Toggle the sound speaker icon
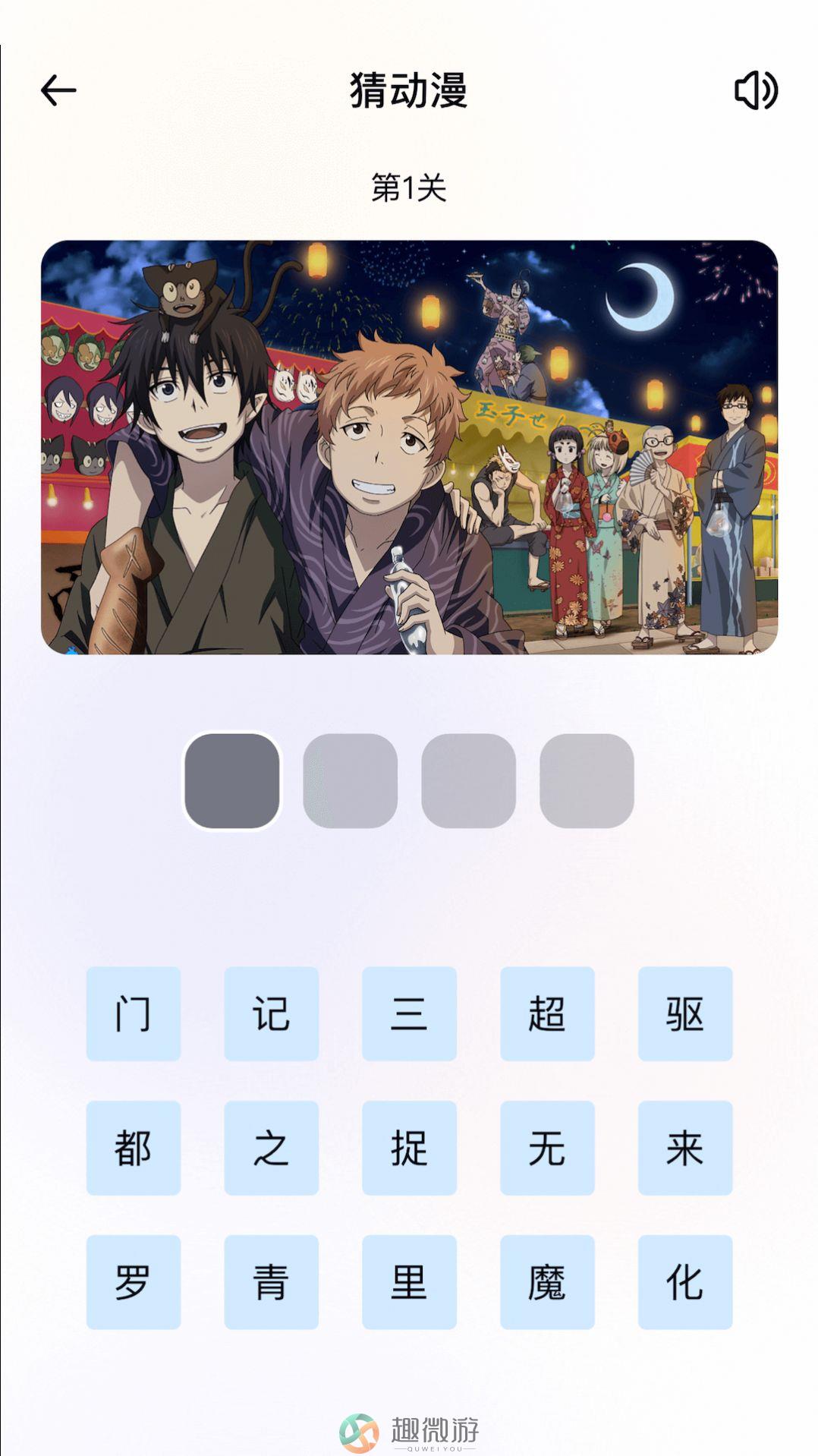Viewport: 818px width, 1456px height. (x=756, y=90)
